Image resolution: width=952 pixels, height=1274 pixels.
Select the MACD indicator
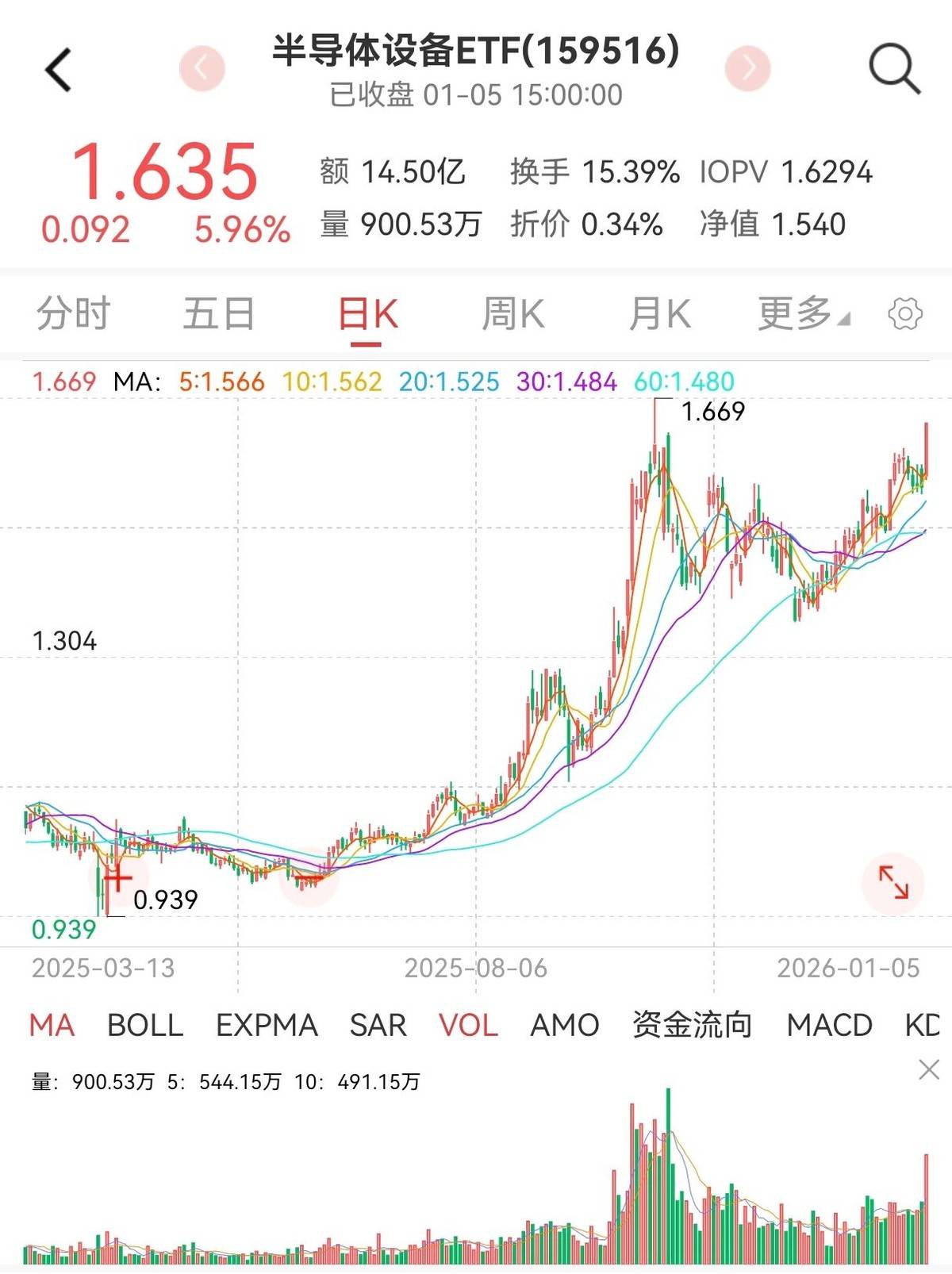pyautogui.click(x=829, y=1025)
